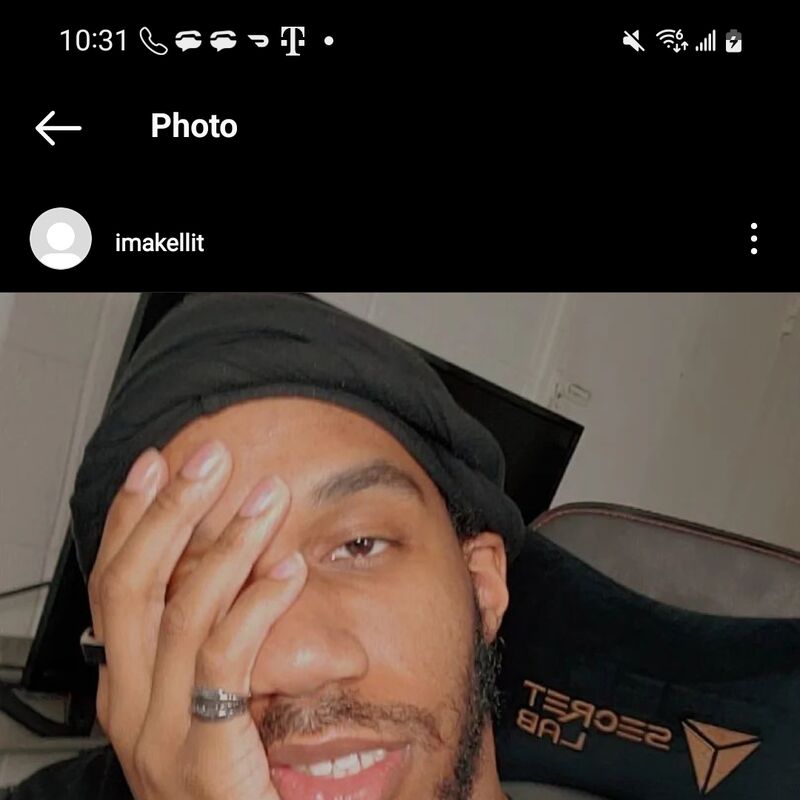The image size is (800, 800).
Task: Tap imakellit's profile picture avatar
Action: click(x=61, y=239)
